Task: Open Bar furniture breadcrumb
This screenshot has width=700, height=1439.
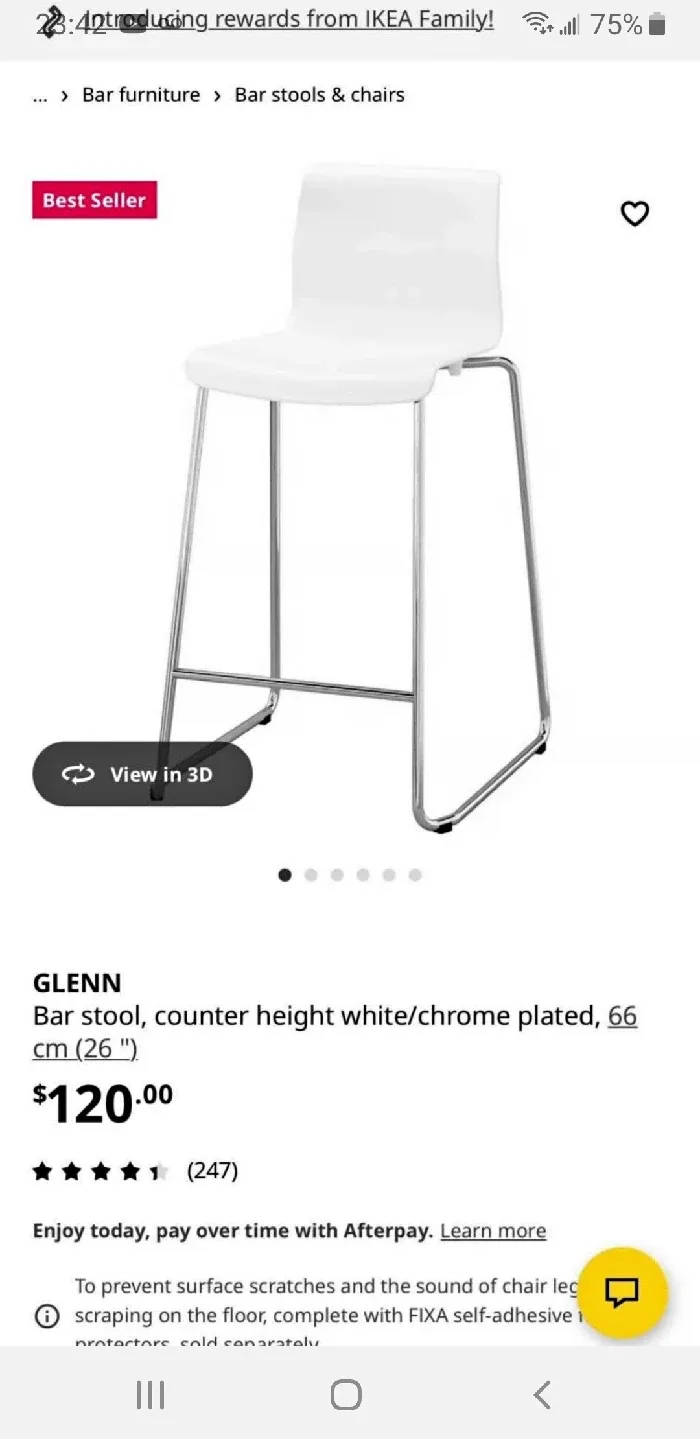Action: point(141,95)
